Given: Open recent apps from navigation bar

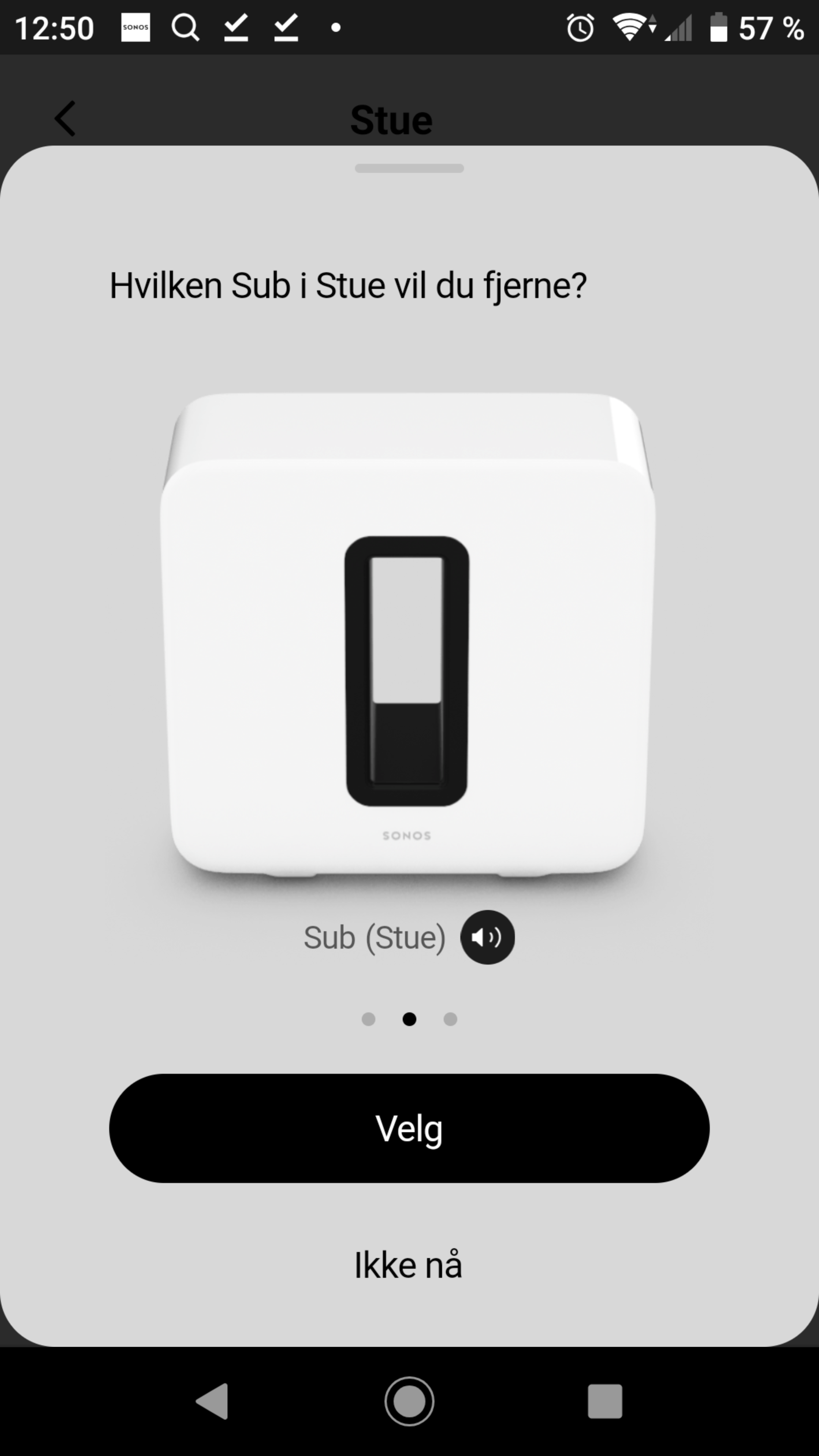Looking at the screenshot, I should pyautogui.click(x=605, y=1401).
